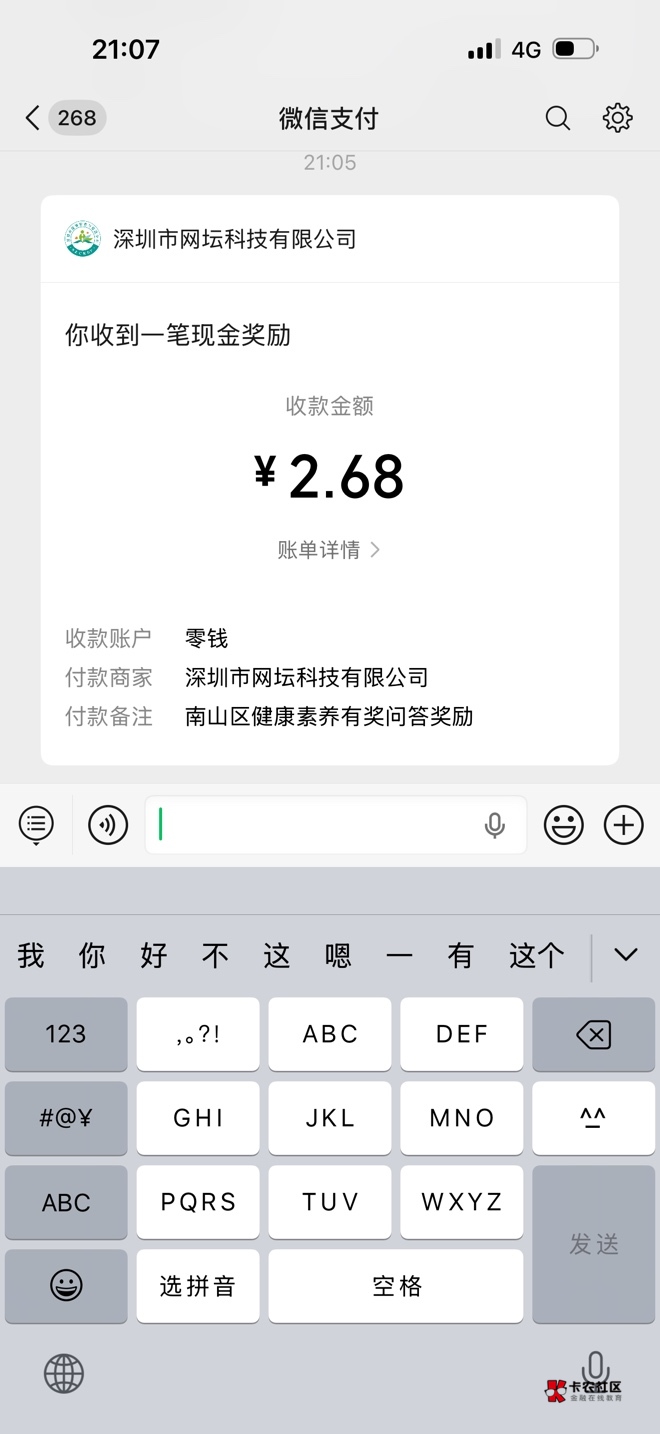
Task: Switch input language with globe key
Action: pyautogui.click(x=64, y=1374)
